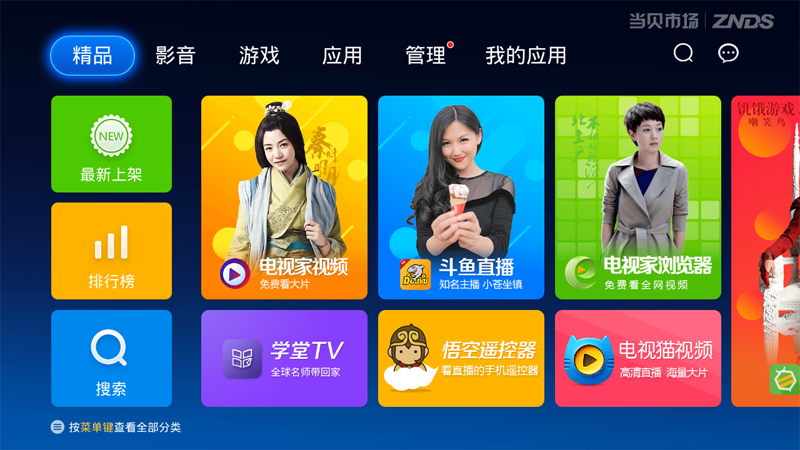This screenshot has width=800, height=450.
Task: Open the 管理 tab
Action: 426,56
